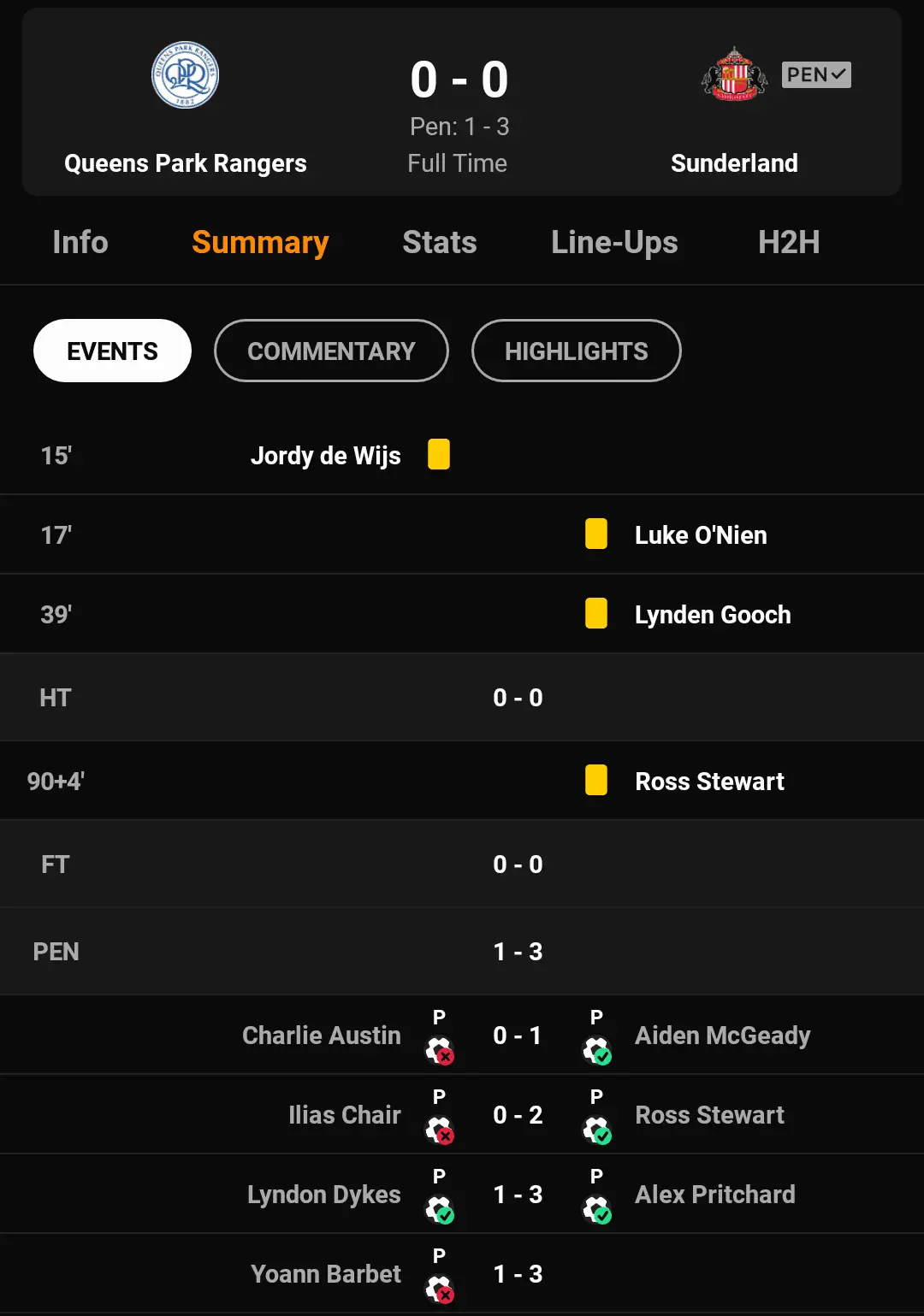Open Aiden McGeady's penalty entry

click(x=722, y=1036)
